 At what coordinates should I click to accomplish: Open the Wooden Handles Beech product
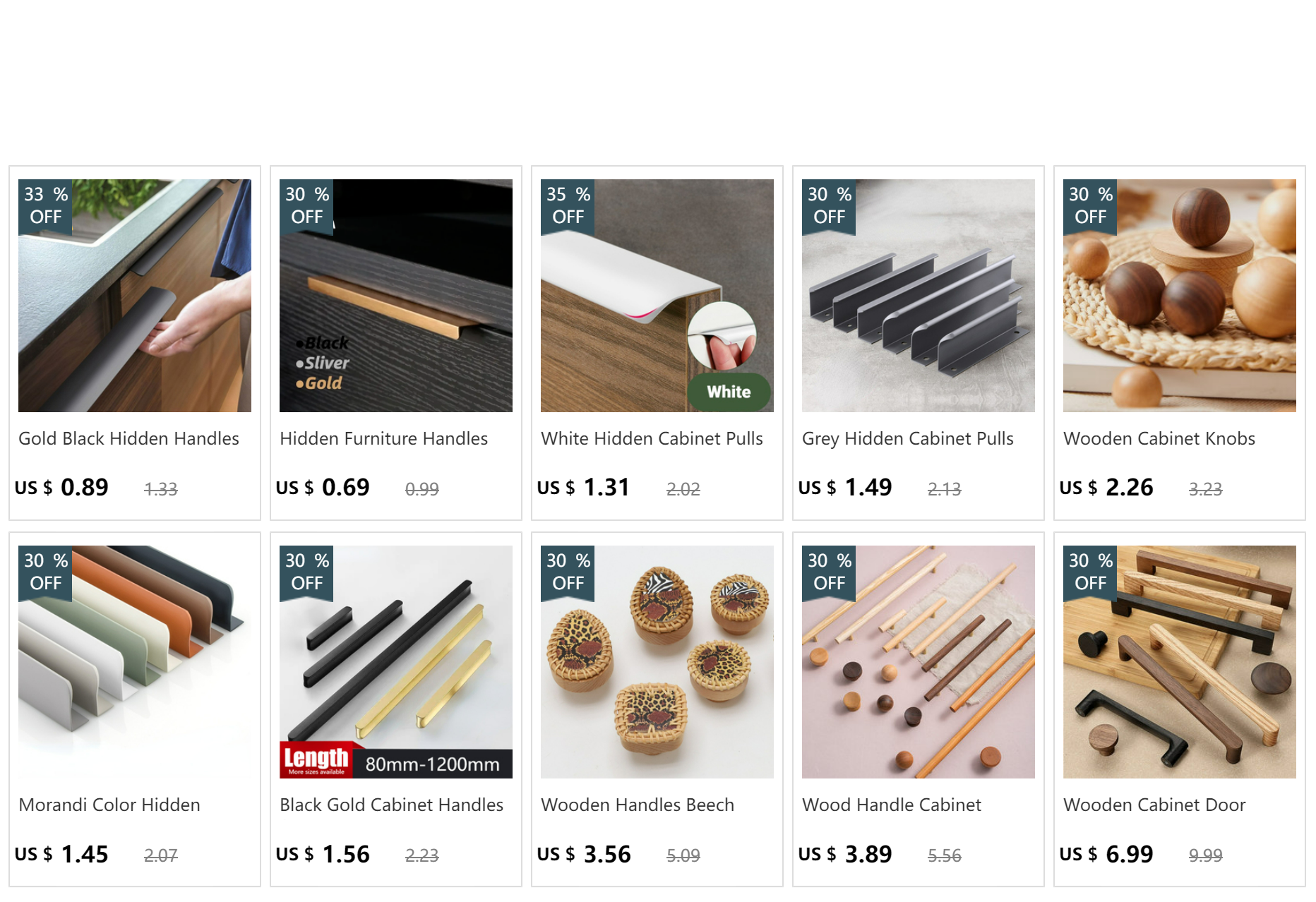[x=657, y=709]
